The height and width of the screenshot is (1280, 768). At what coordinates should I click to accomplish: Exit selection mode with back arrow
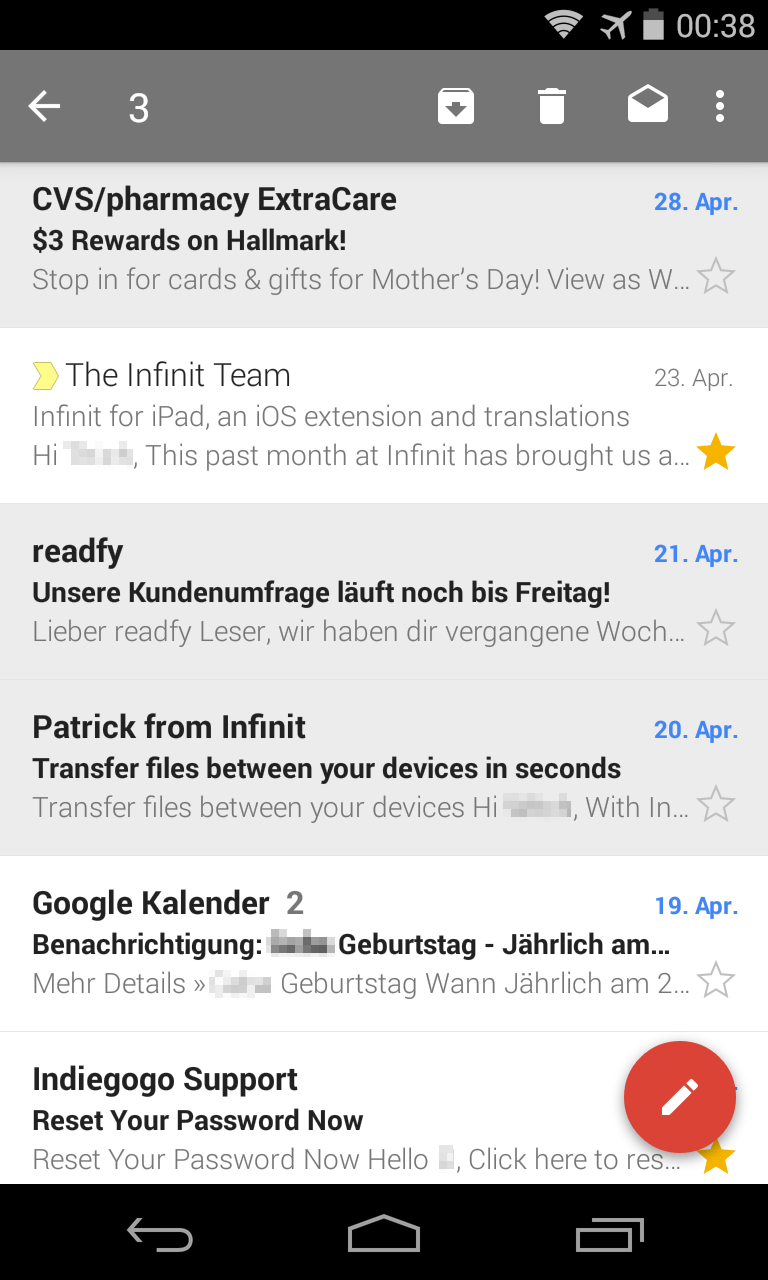coord(44,106)
